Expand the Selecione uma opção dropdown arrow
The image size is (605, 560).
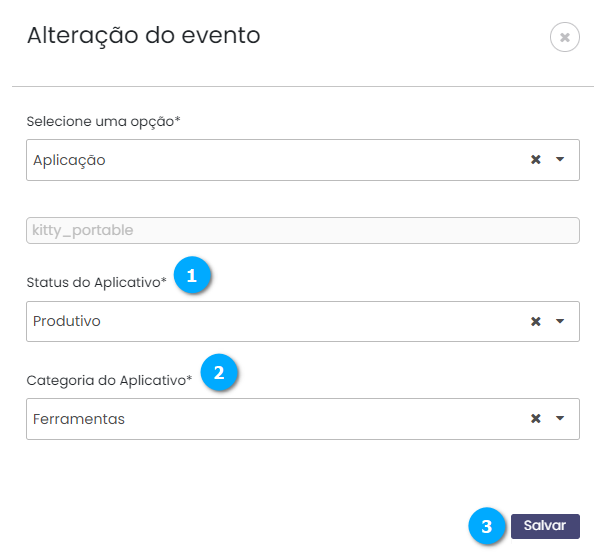coord(560,160)
